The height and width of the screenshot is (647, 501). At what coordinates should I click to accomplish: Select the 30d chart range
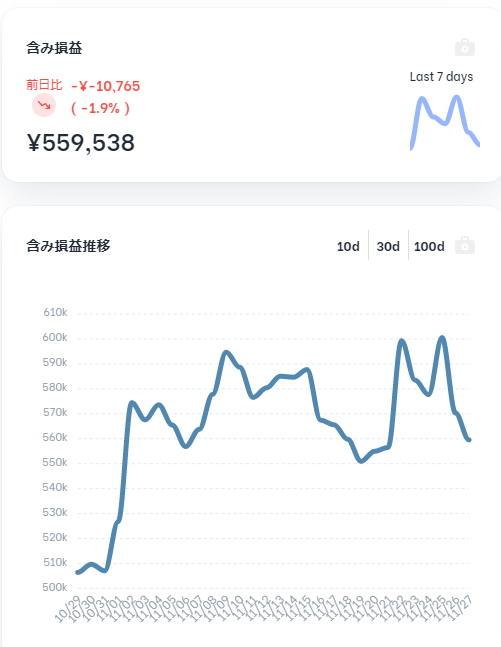coord(388,246)
